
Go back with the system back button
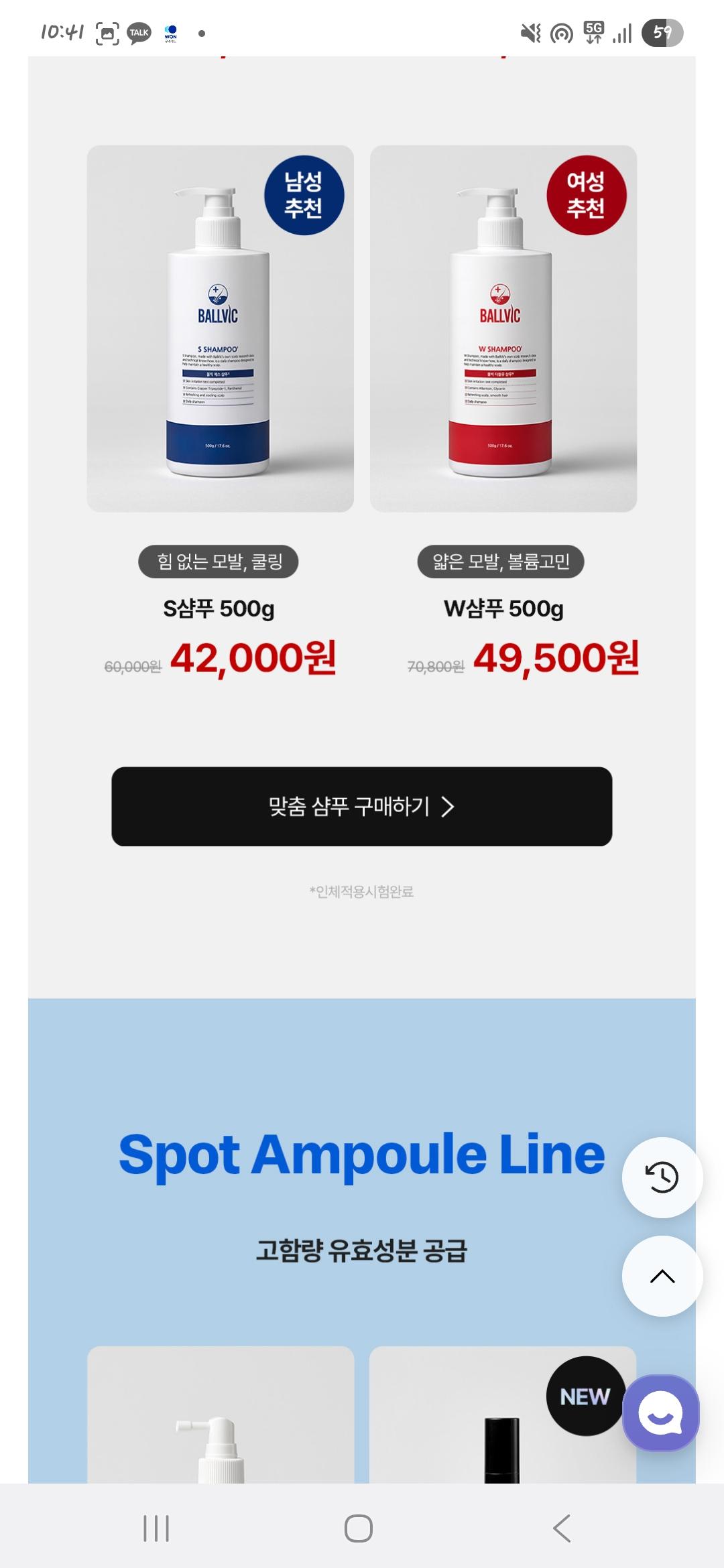(x=562, y=1528)
